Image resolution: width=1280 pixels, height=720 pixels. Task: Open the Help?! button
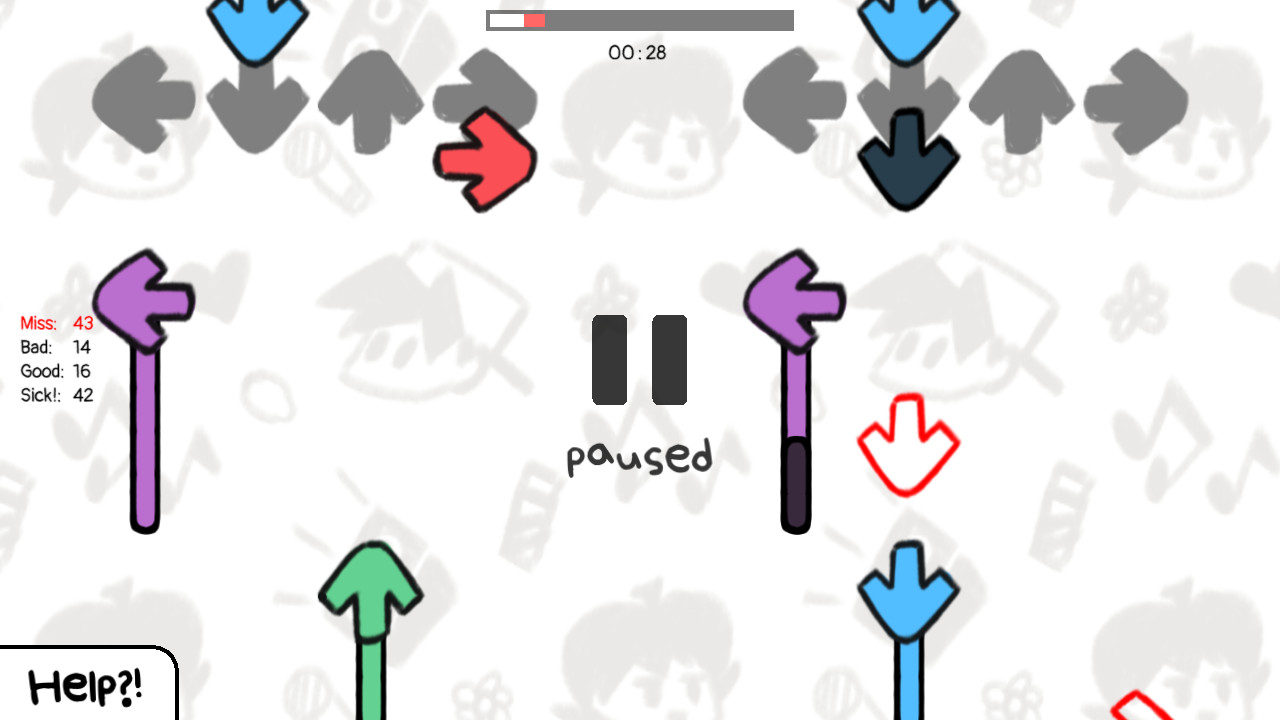point(86,686)
